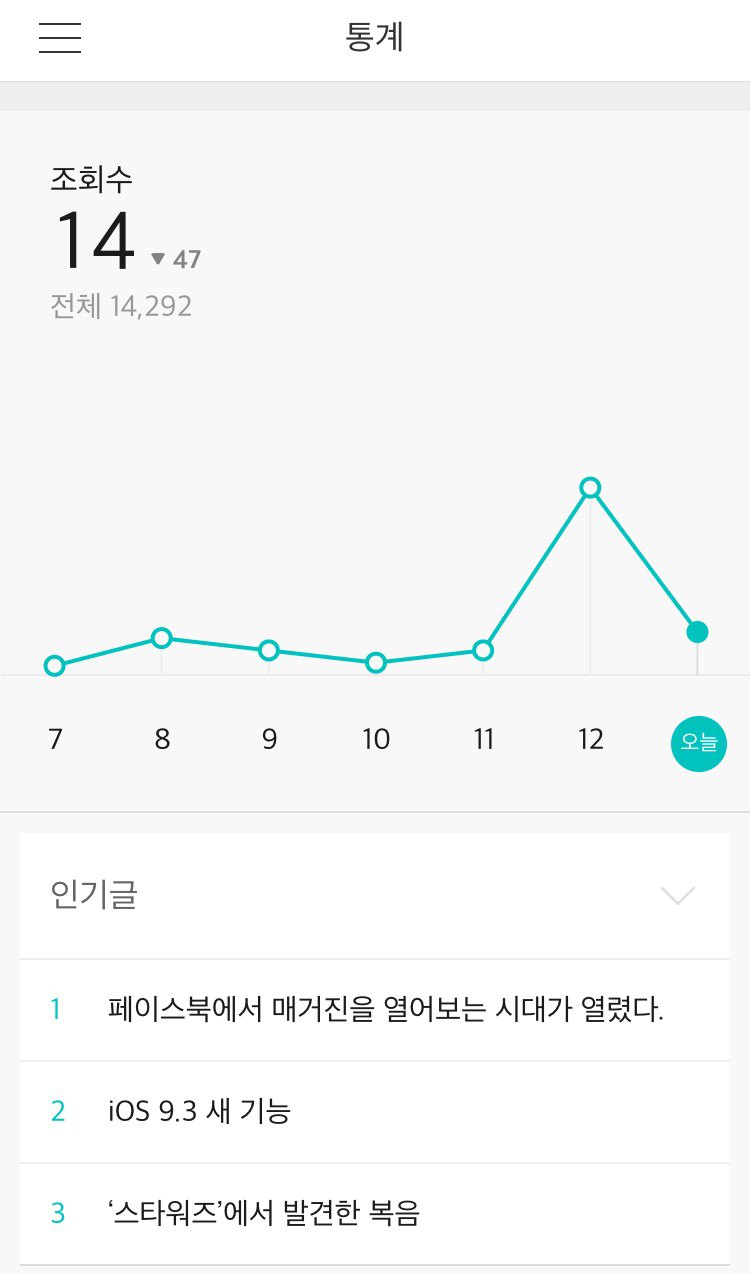
Task: Select day 7 on the chart
Action: (x=55, y=739)
